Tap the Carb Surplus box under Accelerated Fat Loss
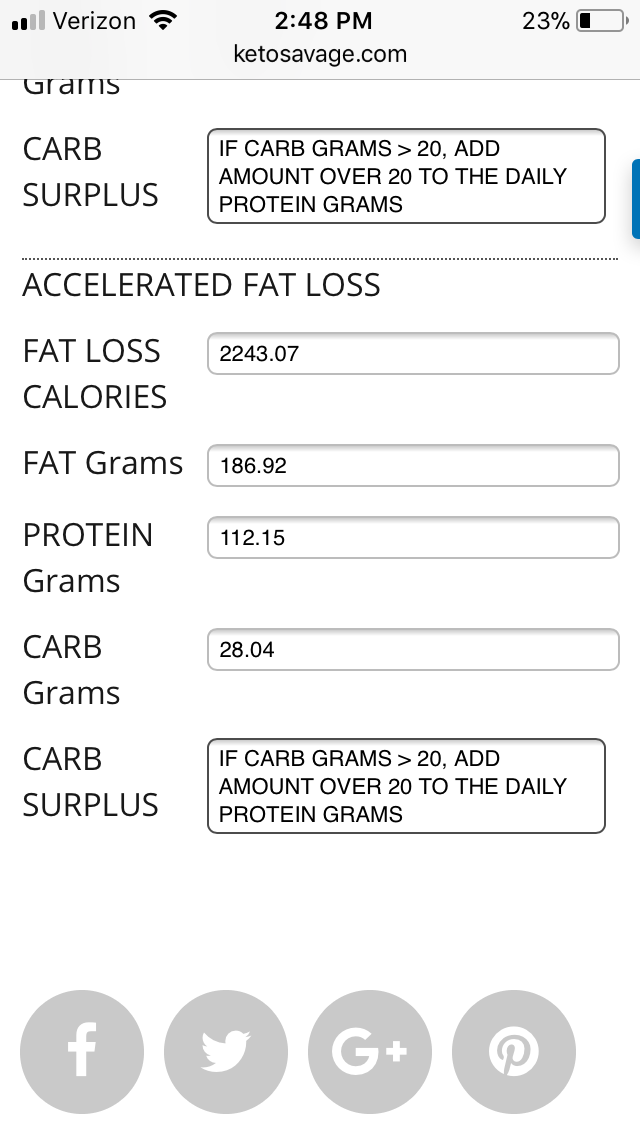Screen dimensions: 640x1136 (x=406, y=786)
